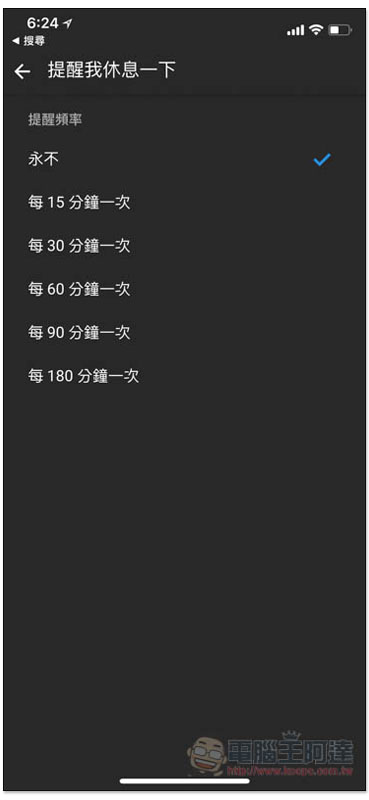The height and width of the screenshot is (800, 369).
Task: Return to 搜尋 via status bar link
Action: click(29, 41)
